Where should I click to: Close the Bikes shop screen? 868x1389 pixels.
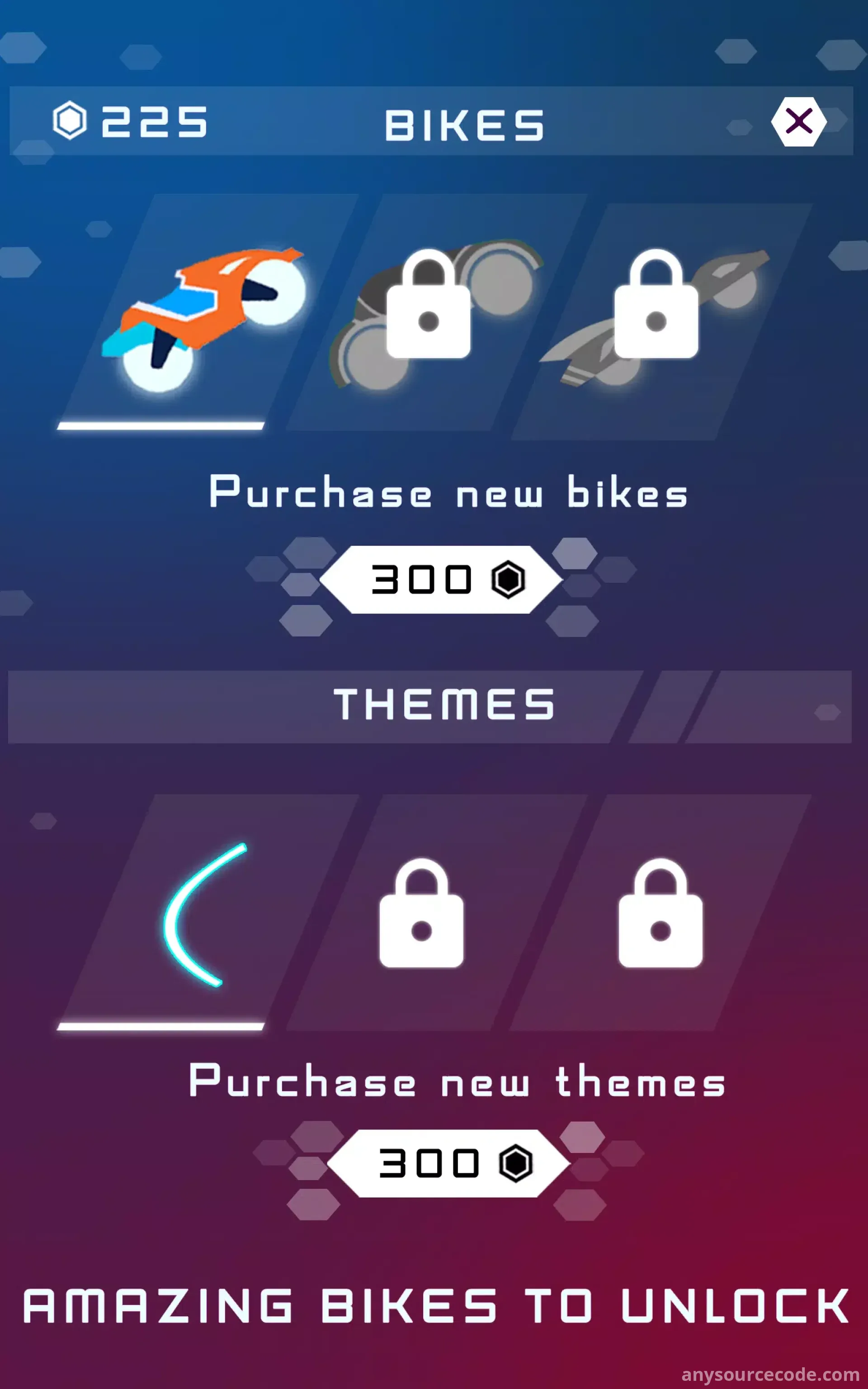click(x=798, y=121)
